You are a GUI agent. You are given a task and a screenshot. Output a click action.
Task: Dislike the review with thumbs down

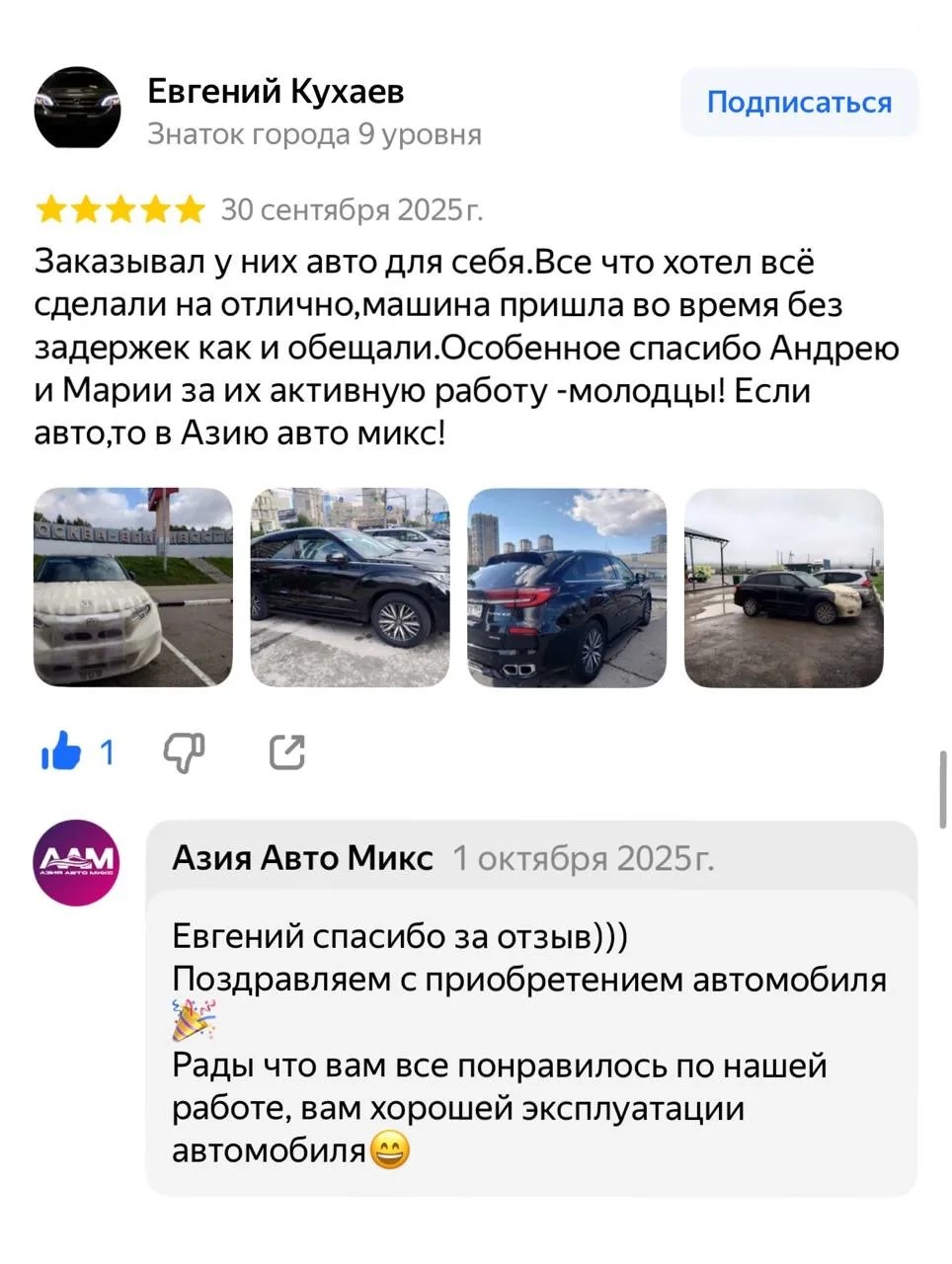(185, 752)
